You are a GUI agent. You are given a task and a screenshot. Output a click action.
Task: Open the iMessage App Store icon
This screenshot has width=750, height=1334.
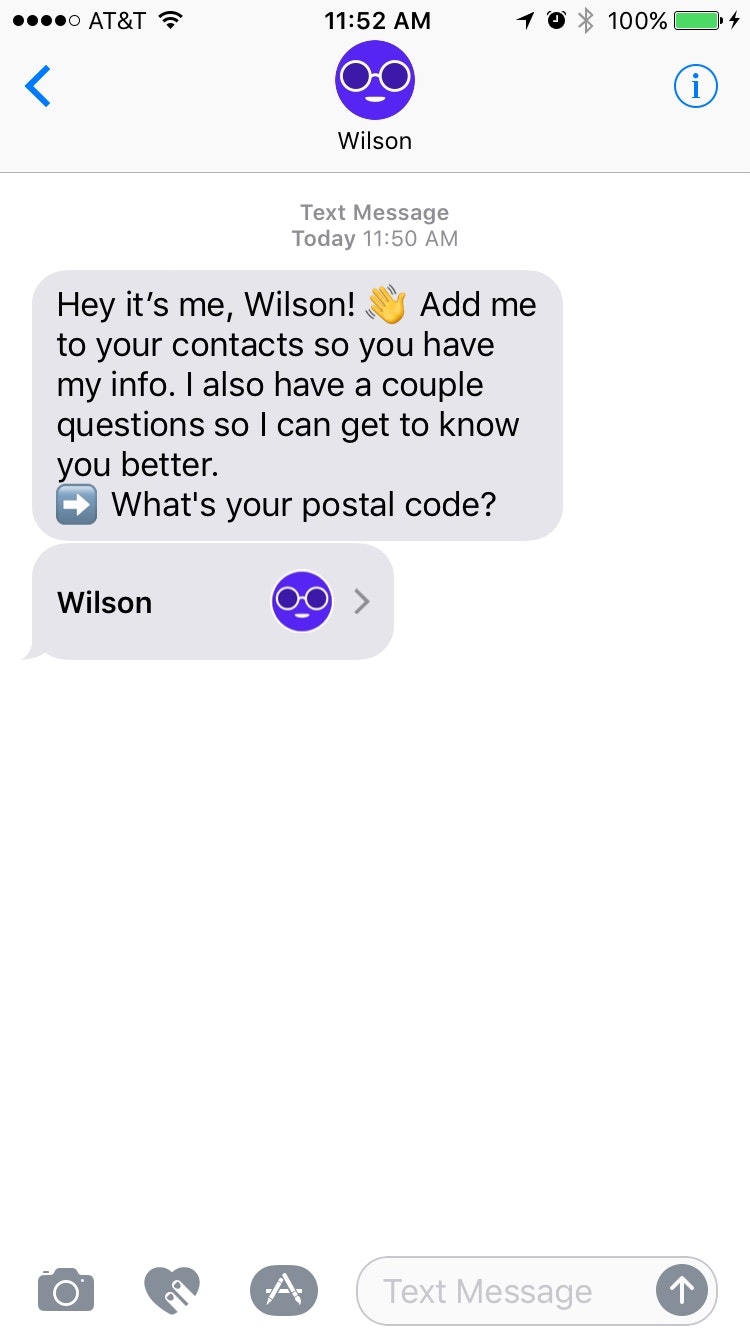(x=284, y=1290)
